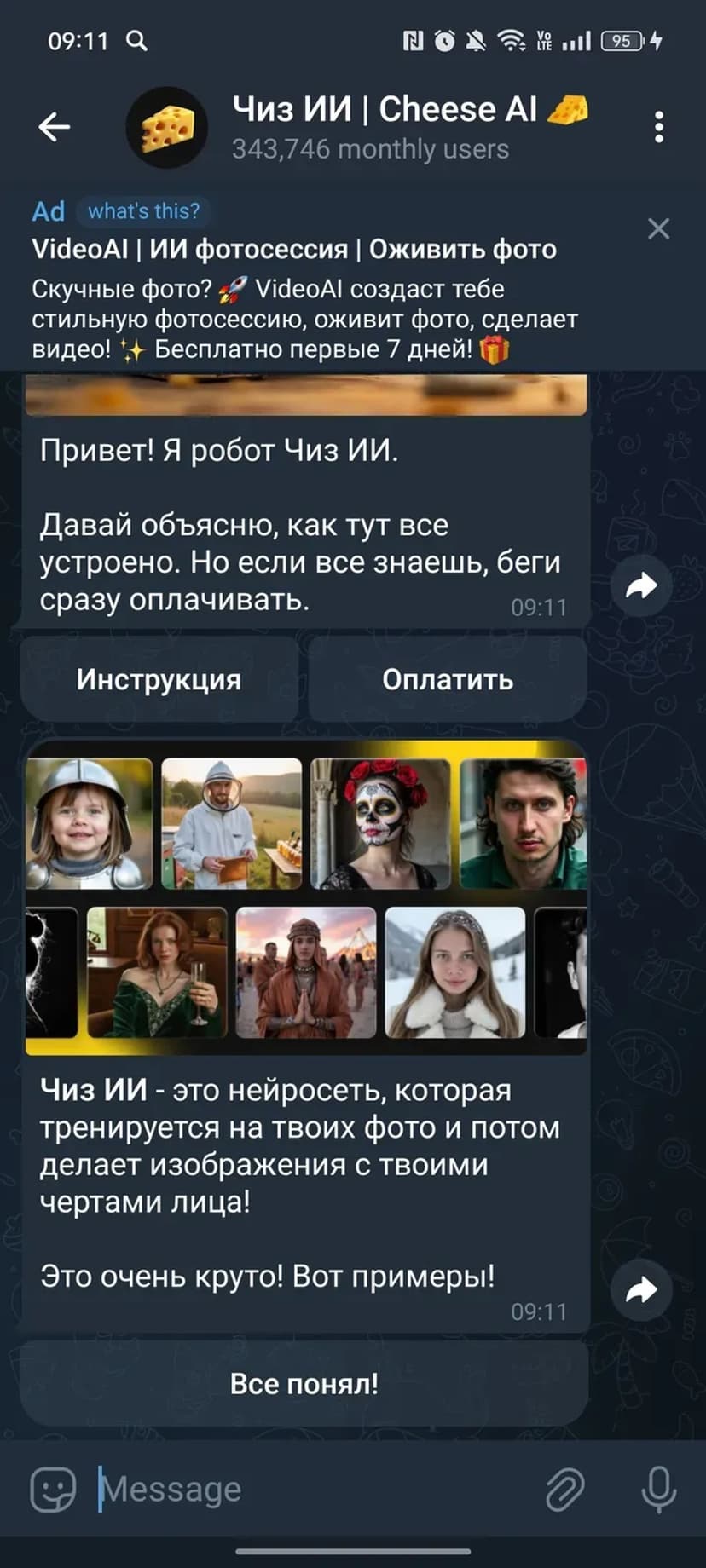Focus the Message input field
The image size is (706, 1568).
(315, 1489)
